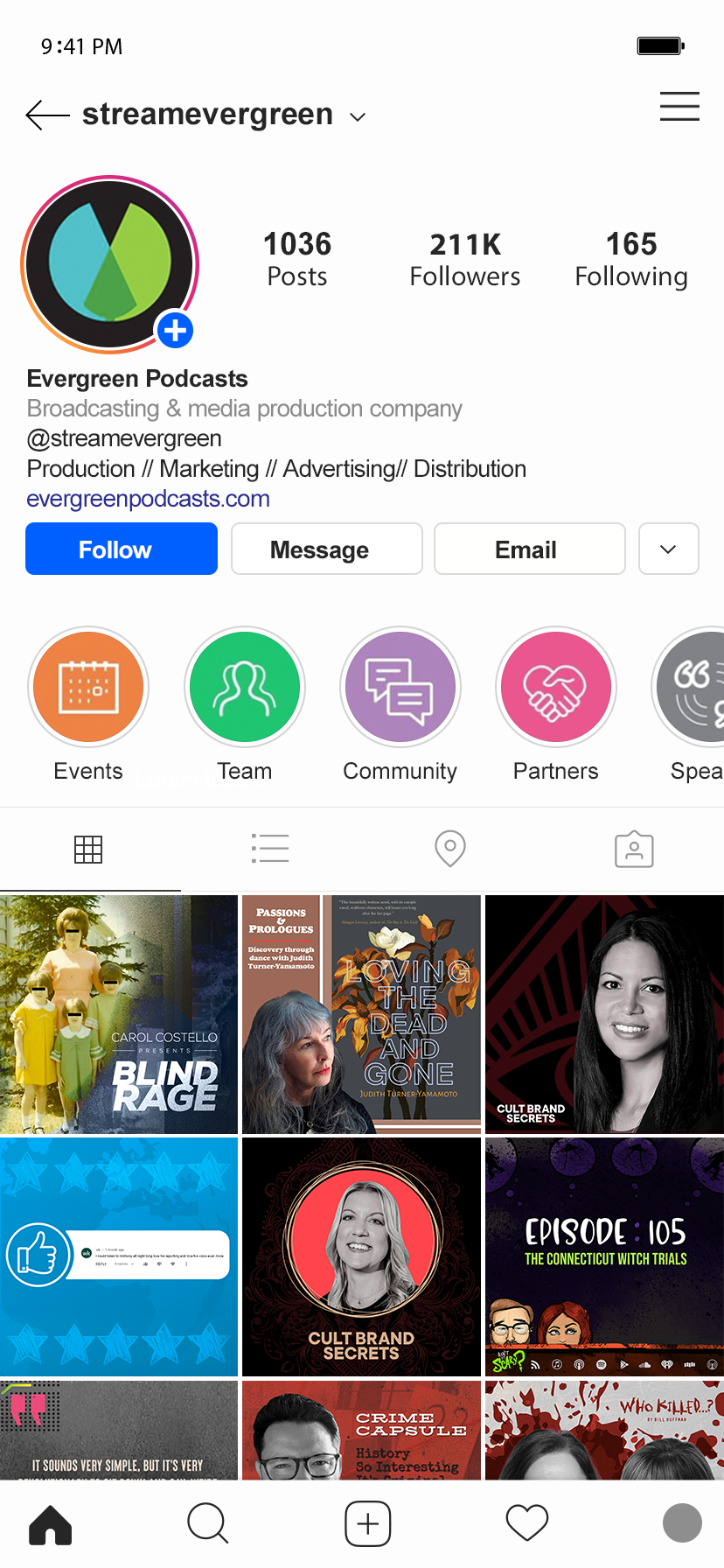Switch to the list view tab

tap(270, 849)
